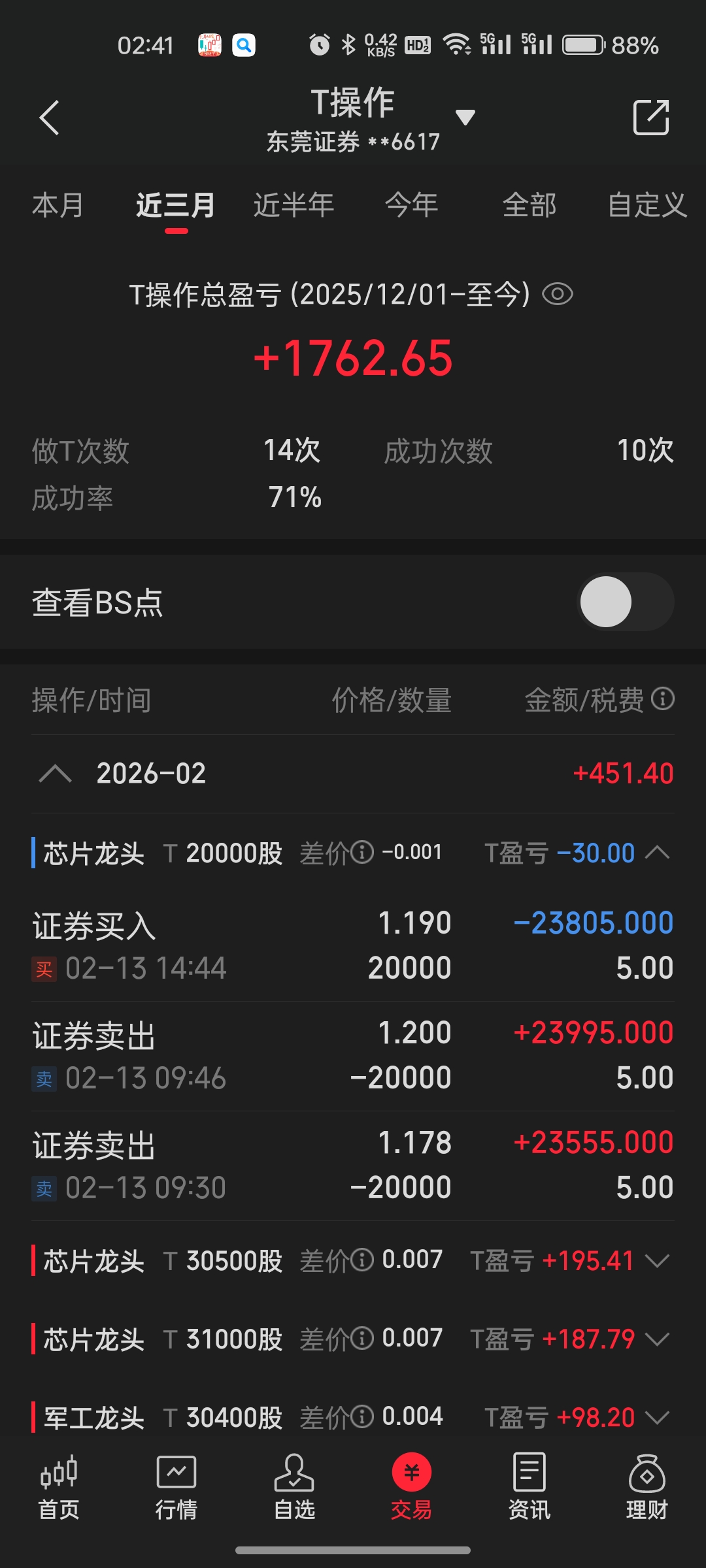The image size is (706, 1568).
Task: Open info icon beside 金额/税费
Action: tap(663, 699)
